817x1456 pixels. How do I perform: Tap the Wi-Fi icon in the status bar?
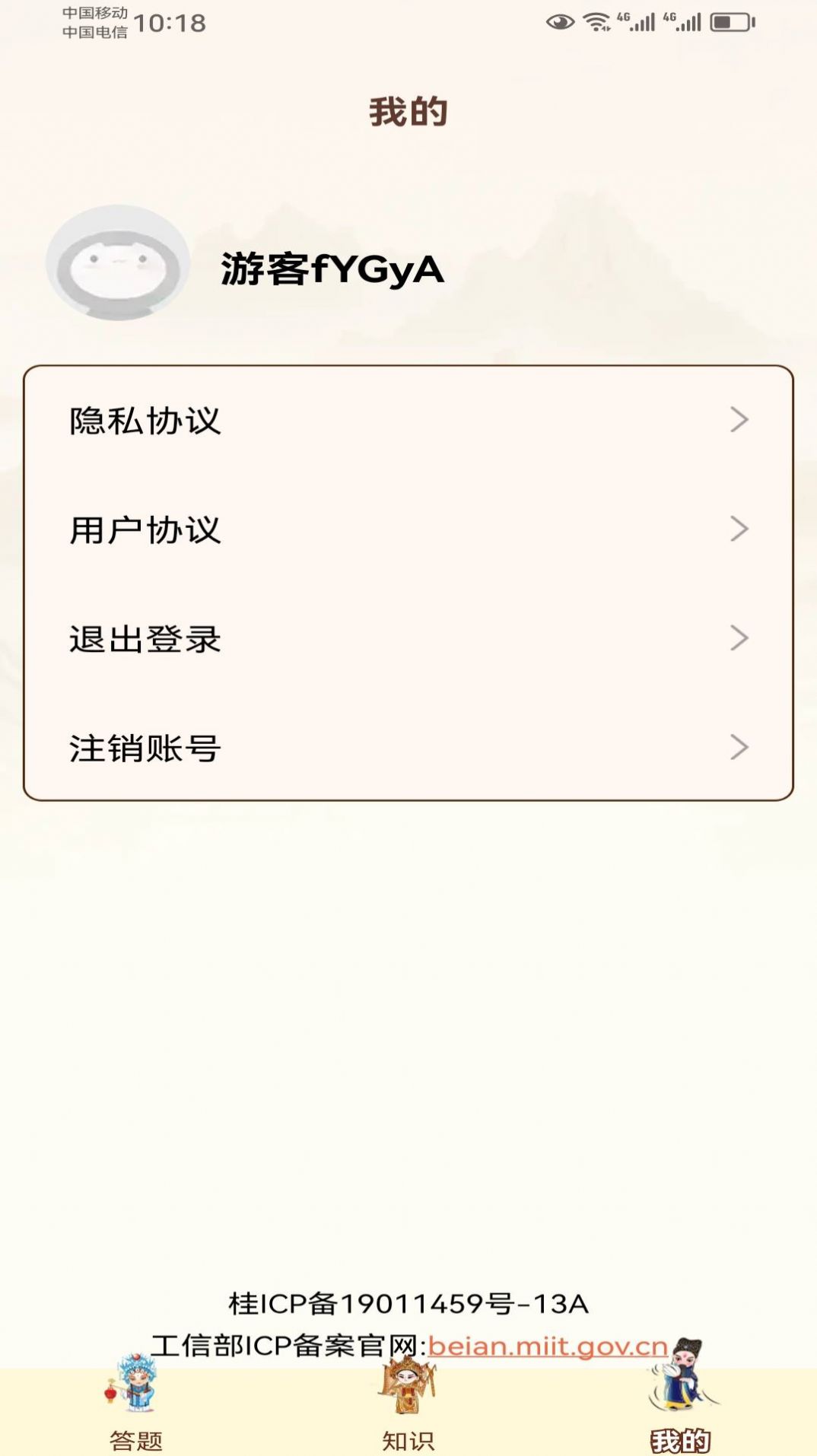tap(597, 21)
